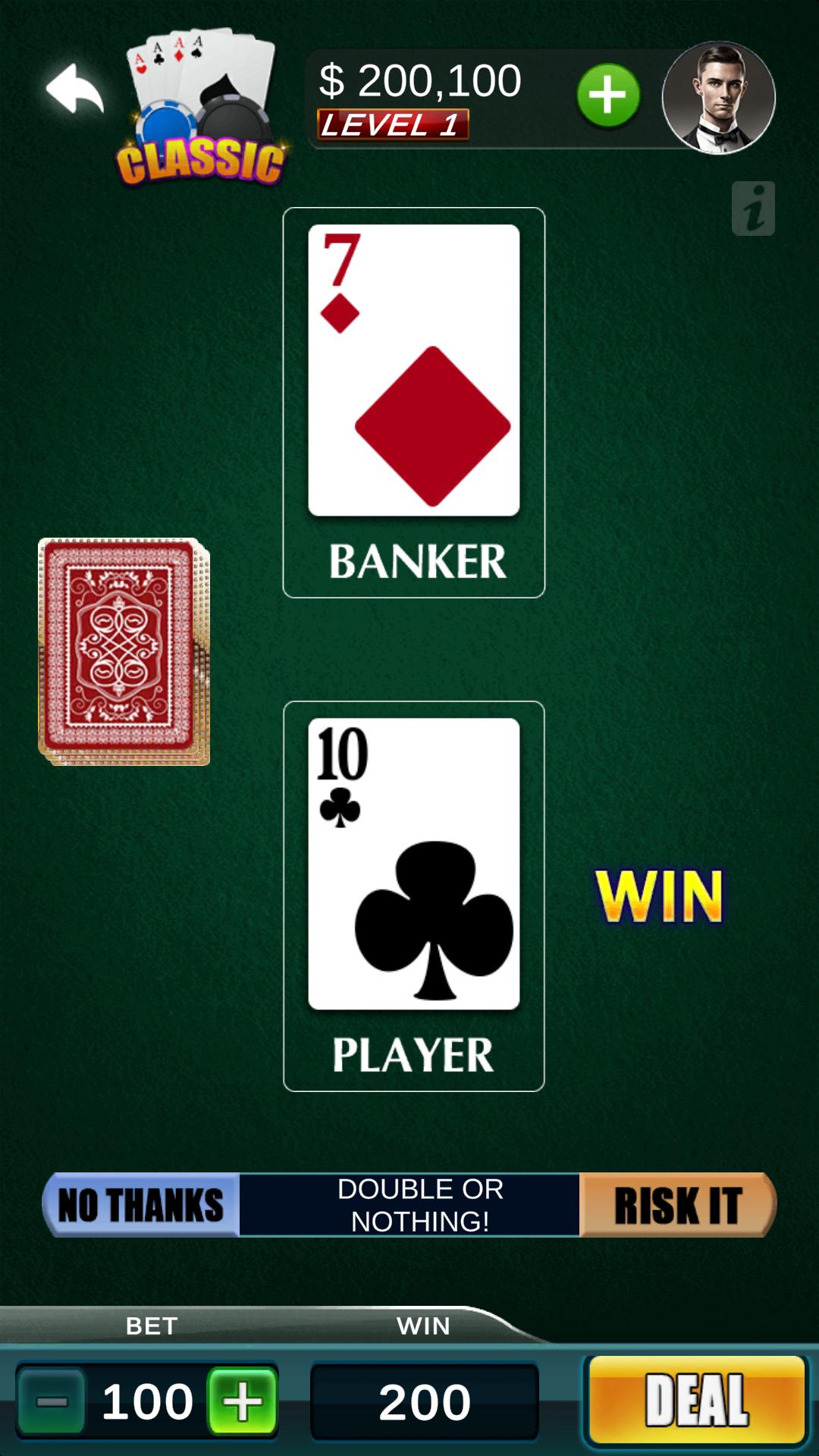Choose Risk It to double winnings
This screenshot has width=819, height=1456.
click(677, 1205)
